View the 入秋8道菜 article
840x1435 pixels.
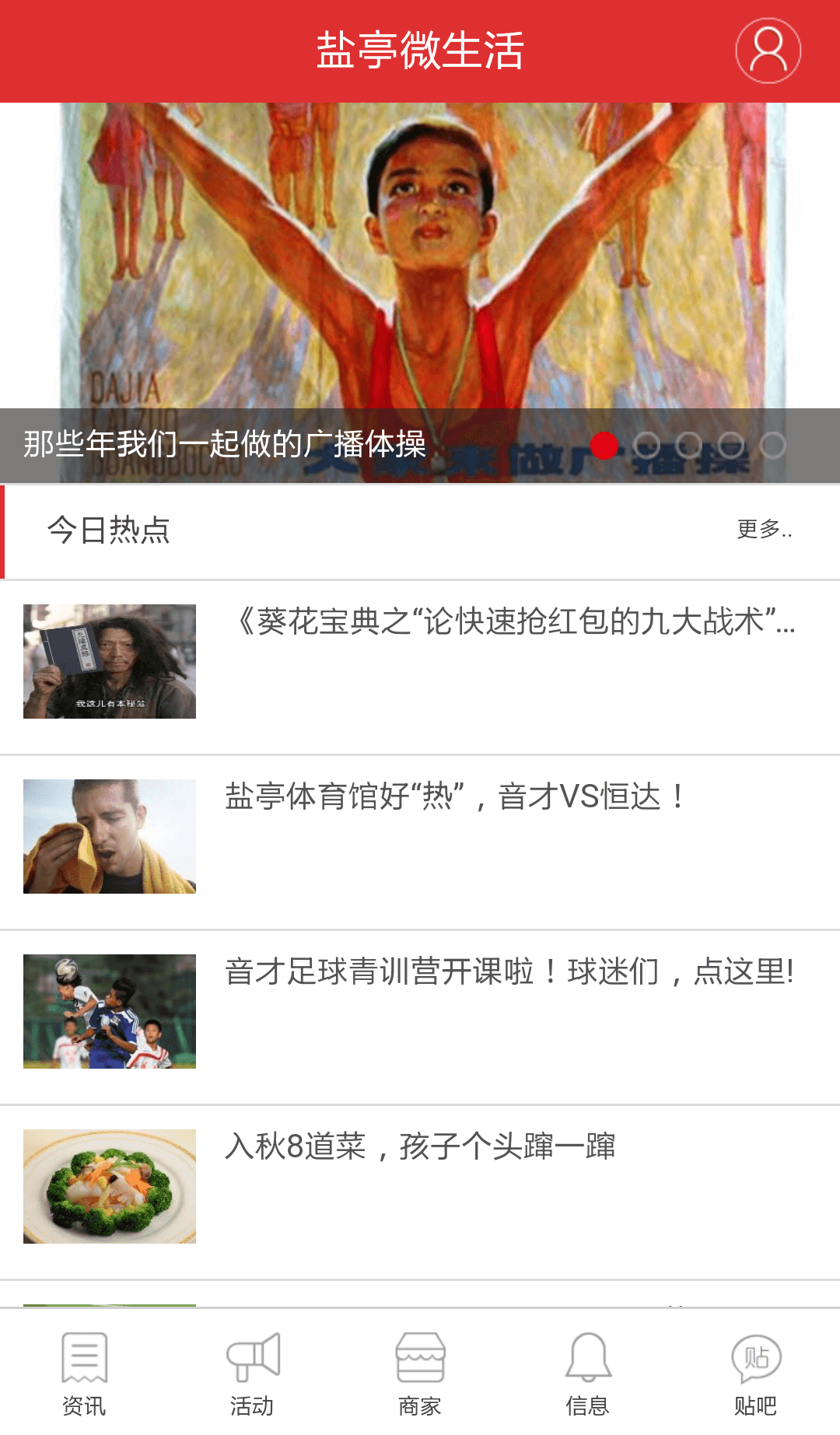(x=420, y=1147)
